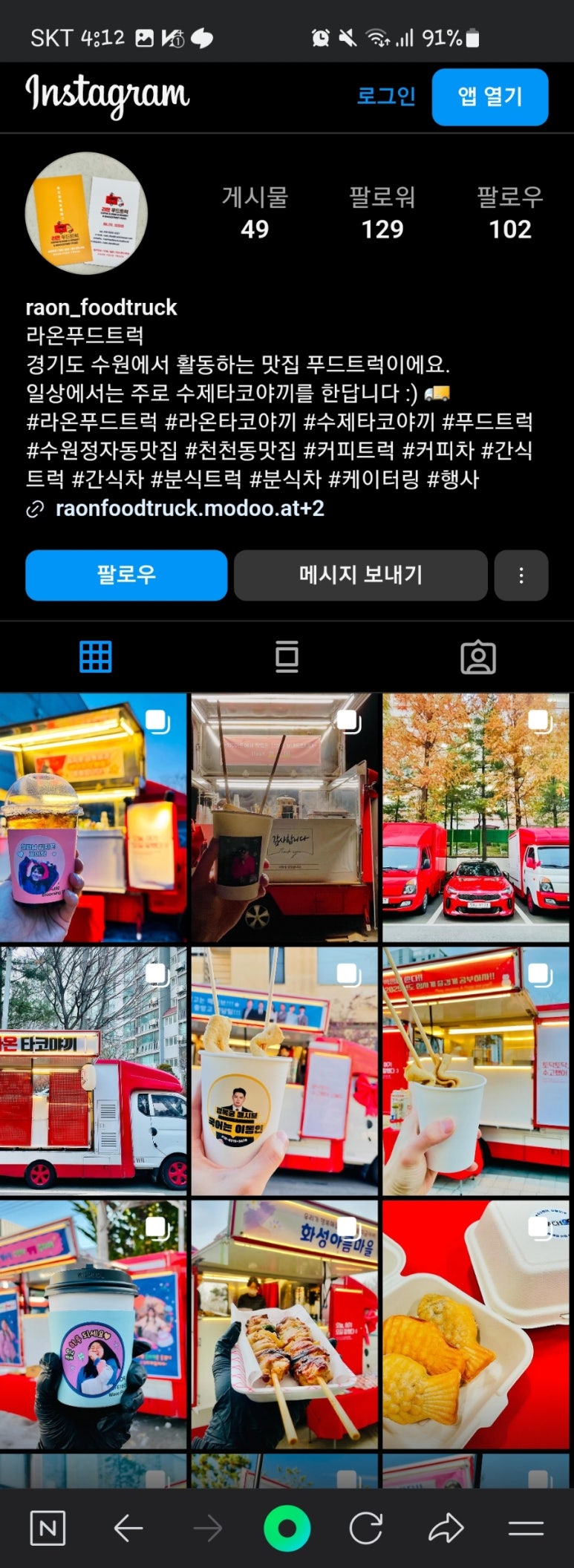The width and height of the screenshot is (574, 1568).
Task: Open the raonfoodtruck.modoo.at link
Action: pyautogui.click(x=189, y=509)
